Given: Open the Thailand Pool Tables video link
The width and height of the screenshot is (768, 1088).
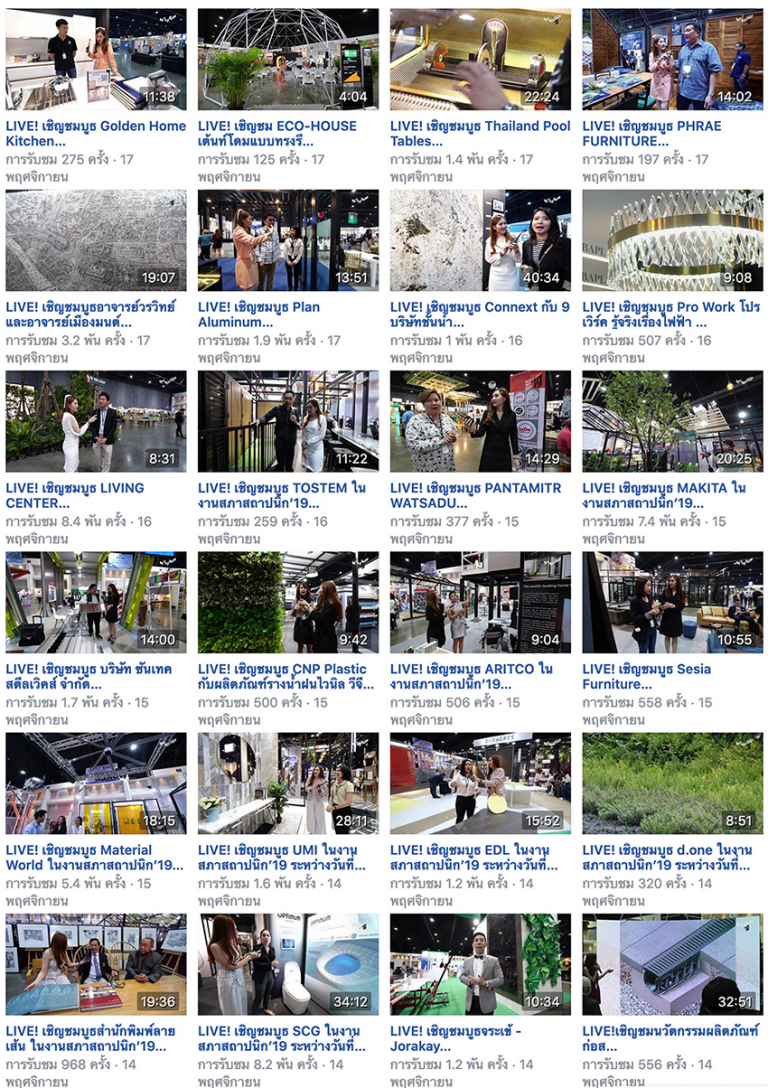Looking at the screenshot, I should [480, 134].
